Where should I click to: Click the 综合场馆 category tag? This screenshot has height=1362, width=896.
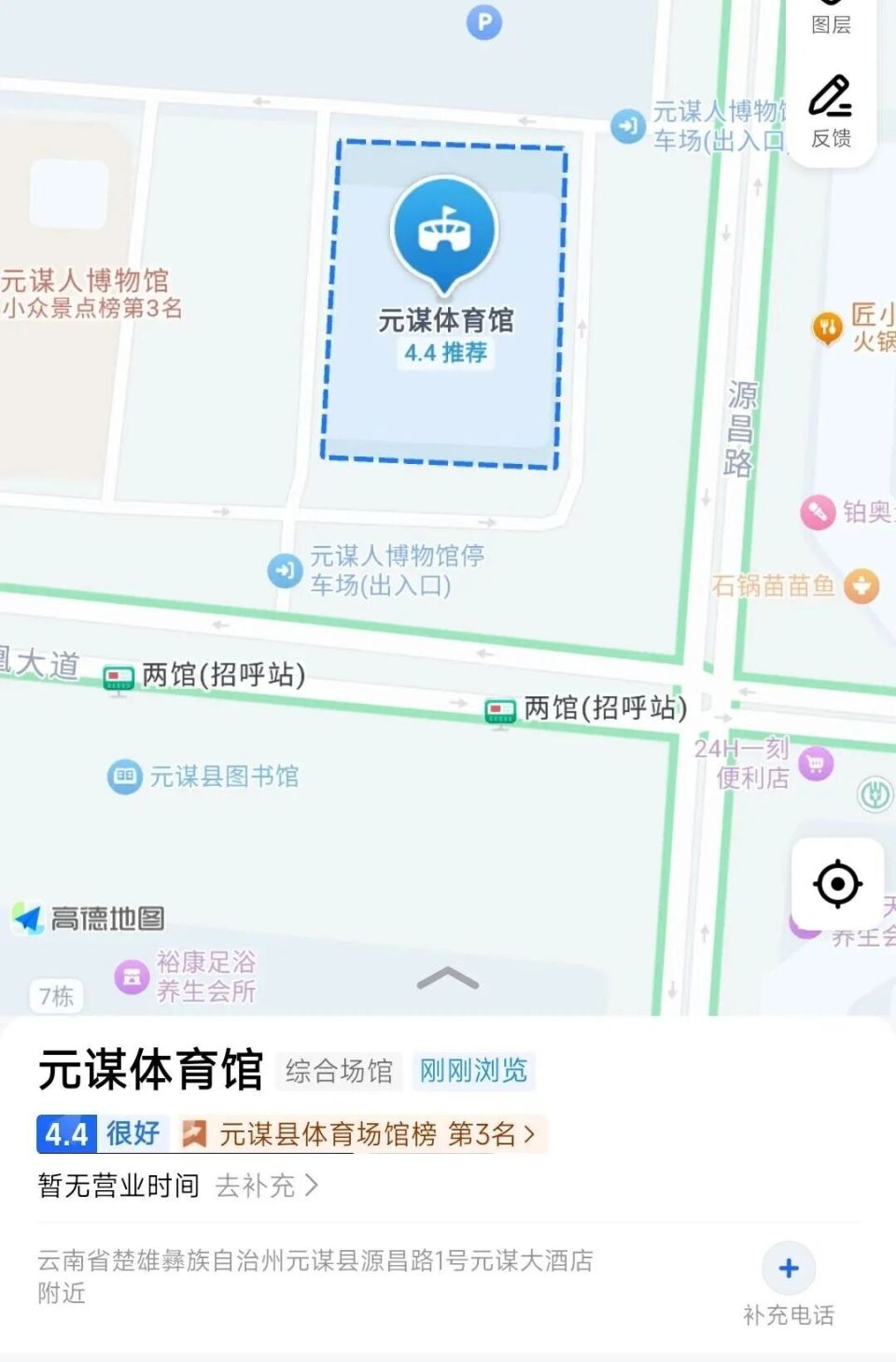(340, 1072)
